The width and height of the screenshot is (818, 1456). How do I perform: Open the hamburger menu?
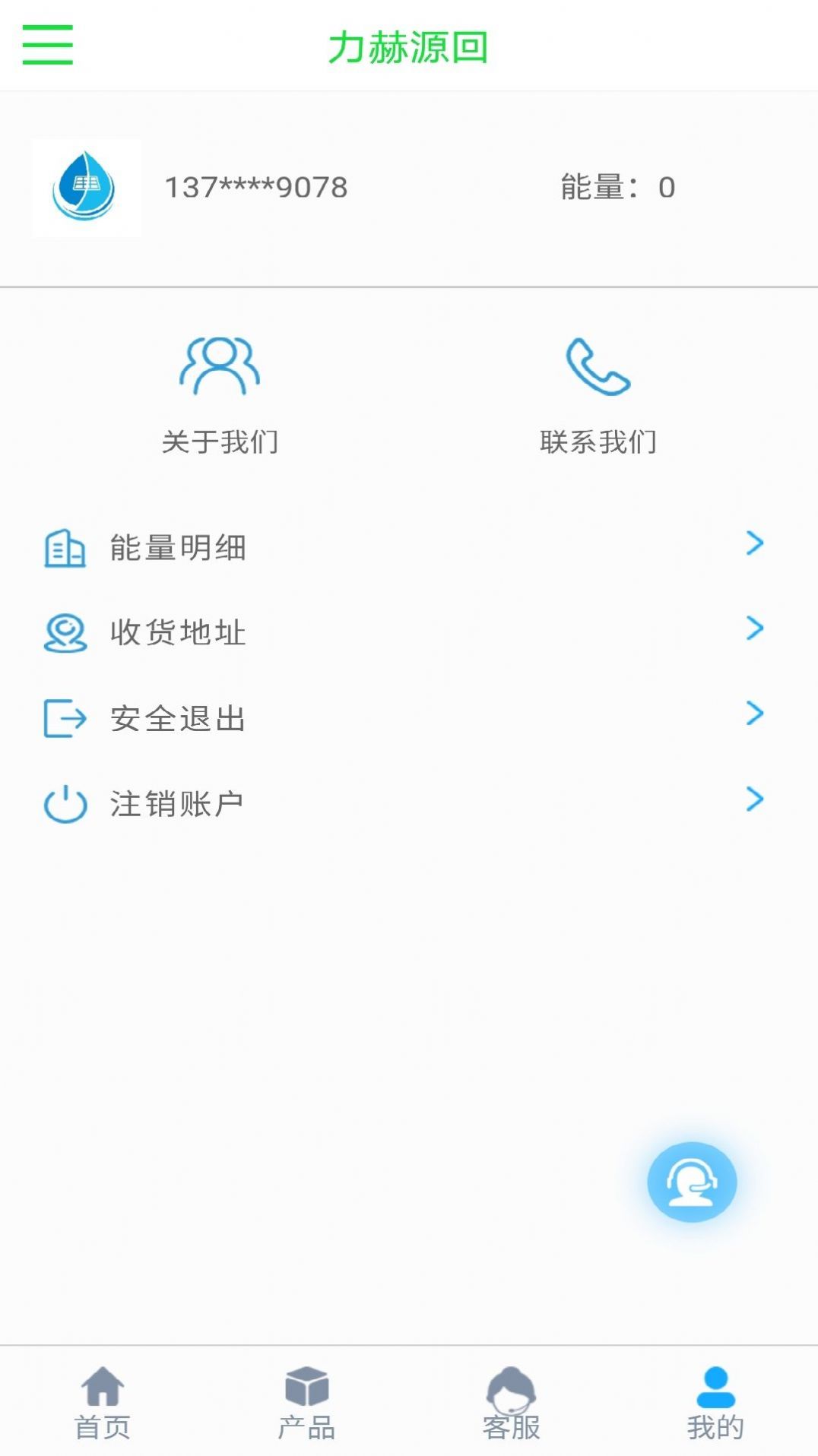click(x=48, y=46)
